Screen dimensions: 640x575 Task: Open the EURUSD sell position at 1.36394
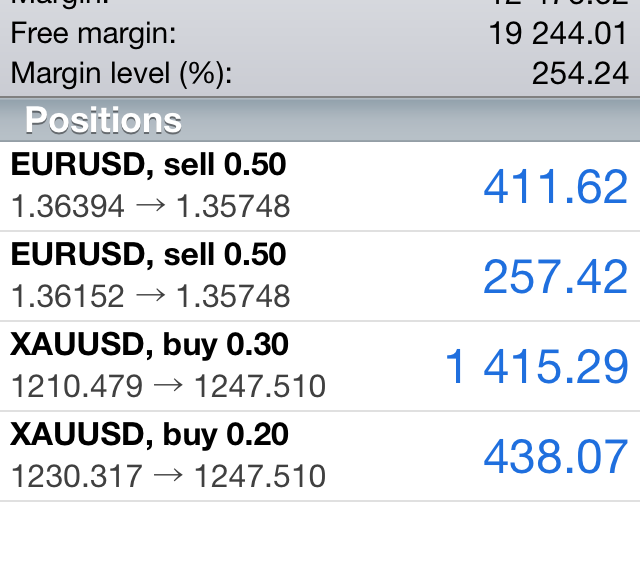tap(320, 187)
